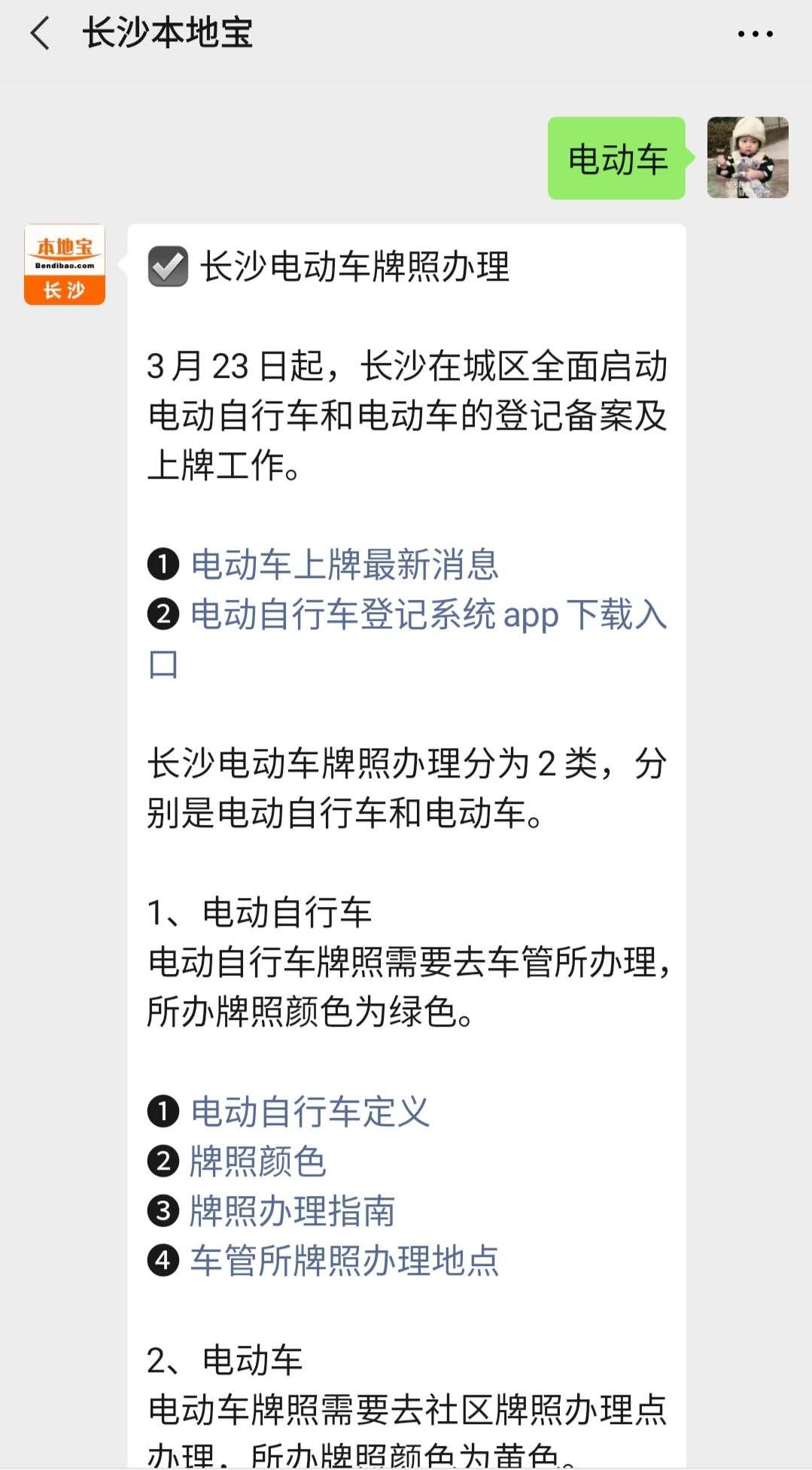Open 电动自行车登记系统 app 下载入口 link

click(x=428, y=615)
